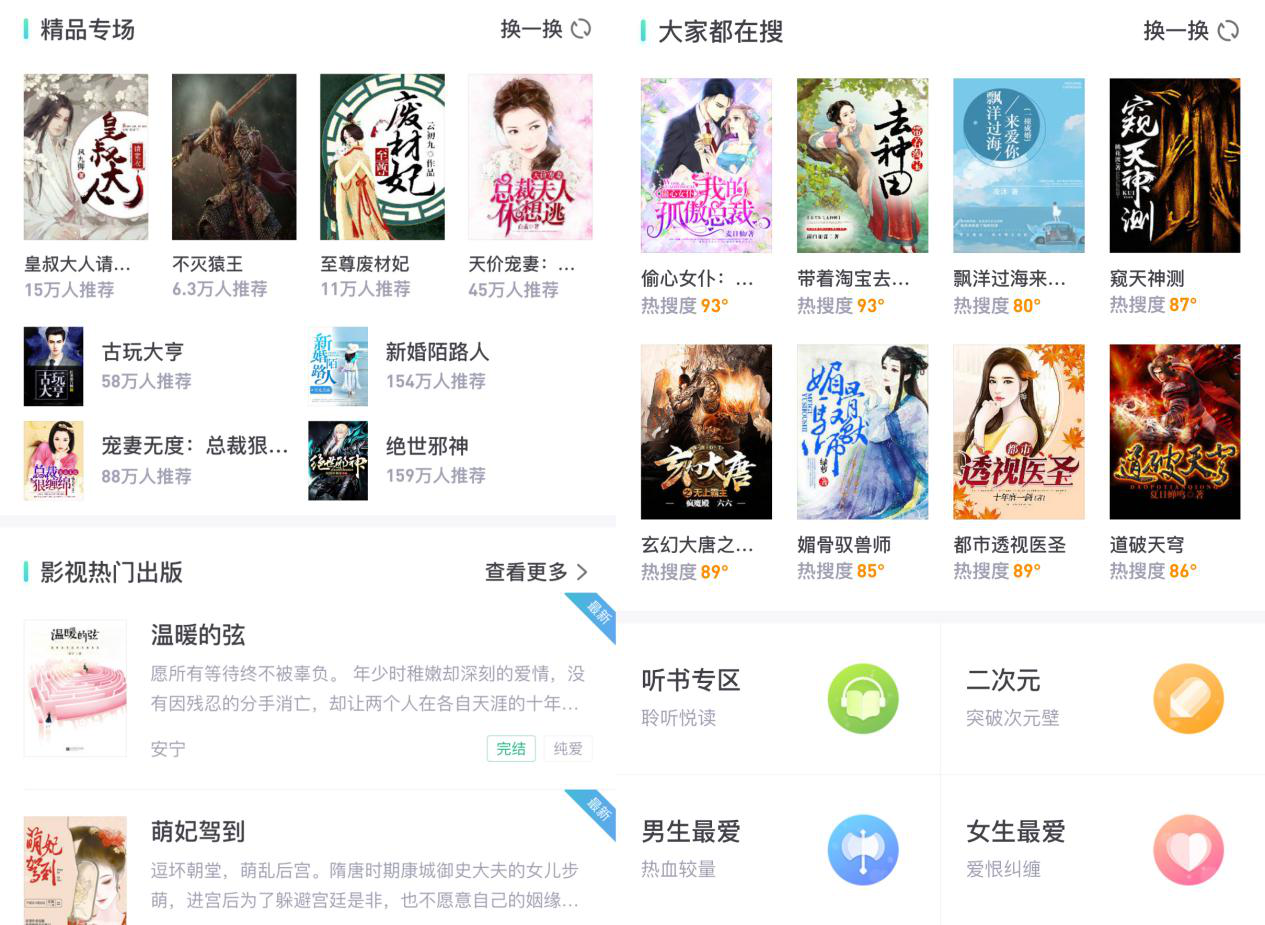
Task: Open the book 偷心女仆
Action: point(706,166)
